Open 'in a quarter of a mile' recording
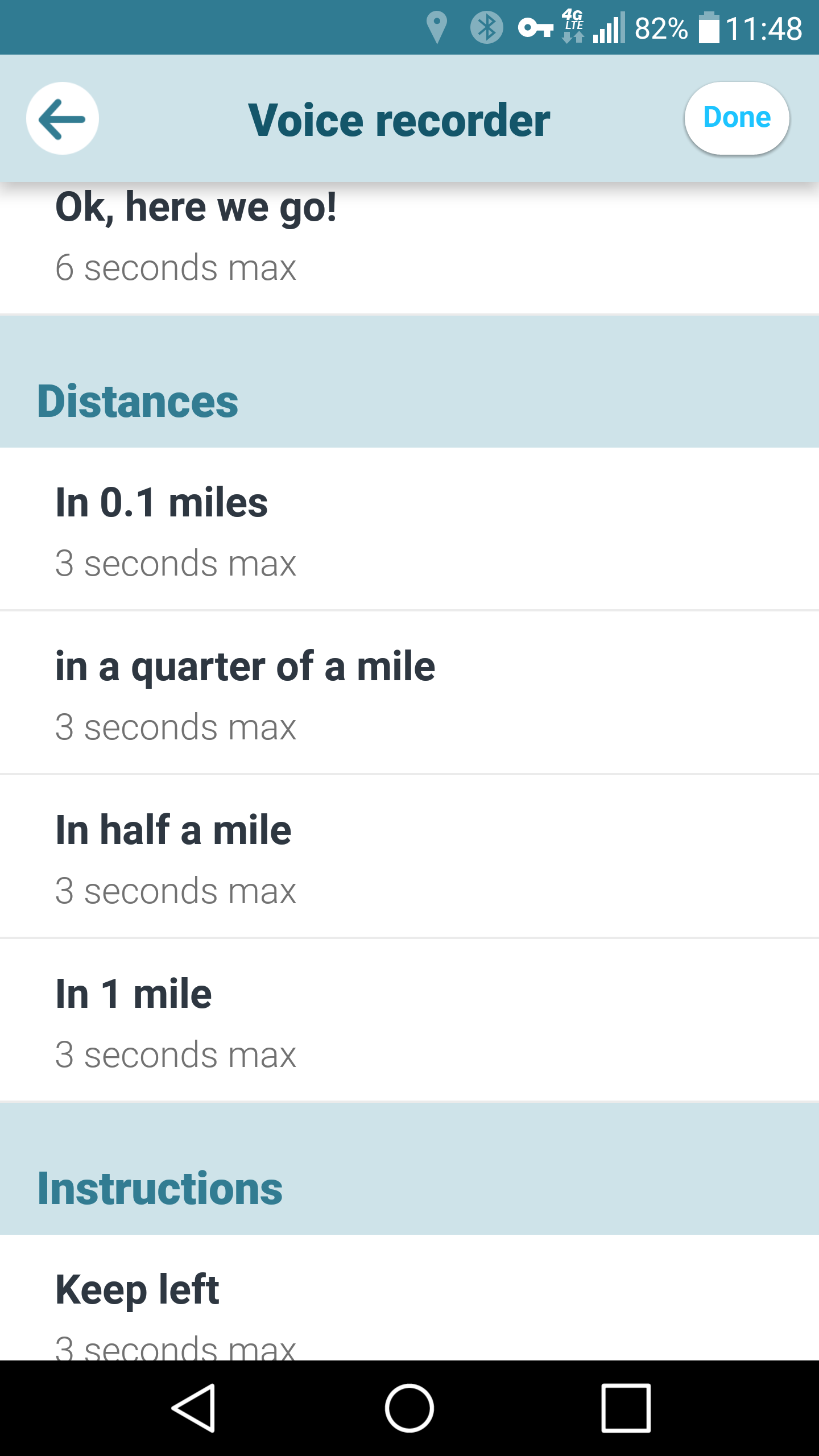The image size is (819, 1456). point(409,694)
